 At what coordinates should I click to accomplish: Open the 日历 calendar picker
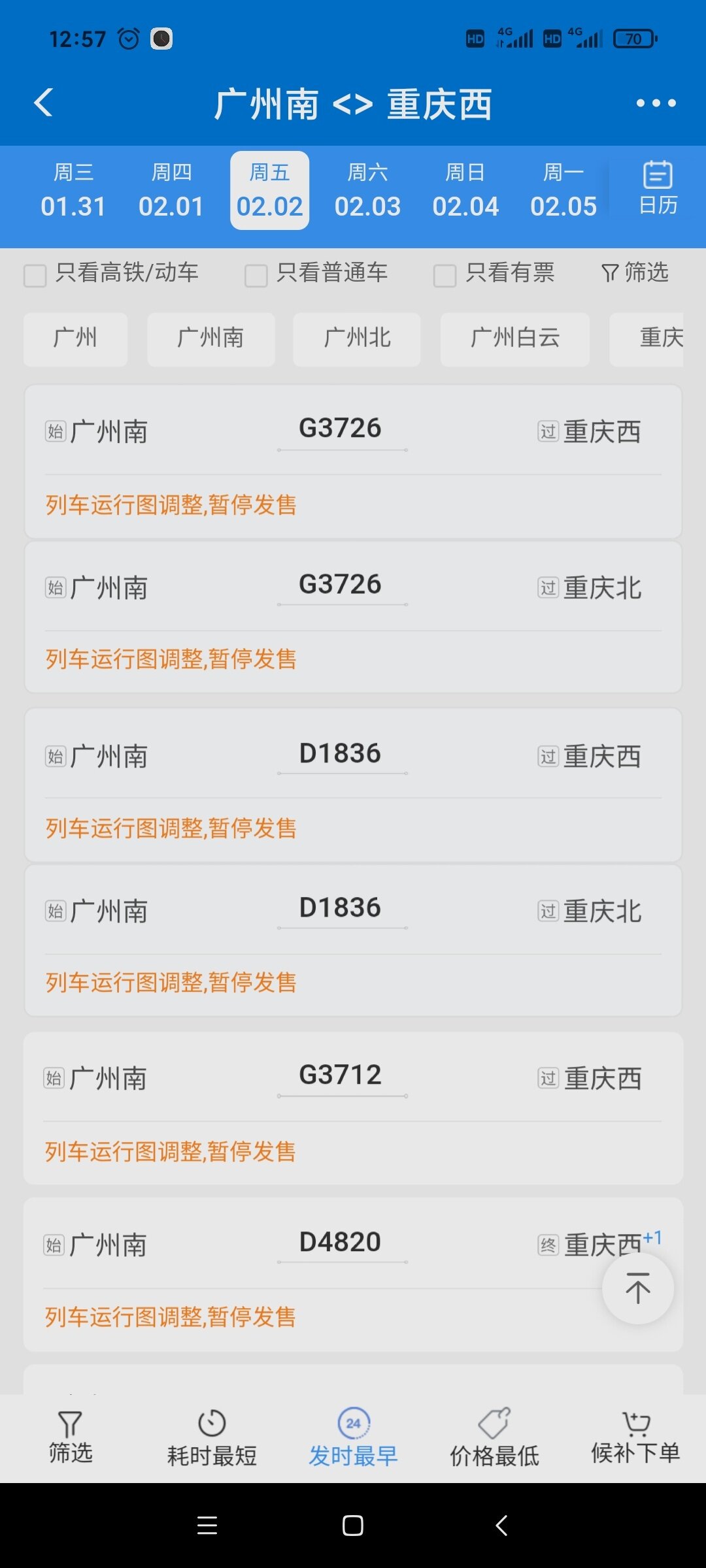tap(658, 189)
